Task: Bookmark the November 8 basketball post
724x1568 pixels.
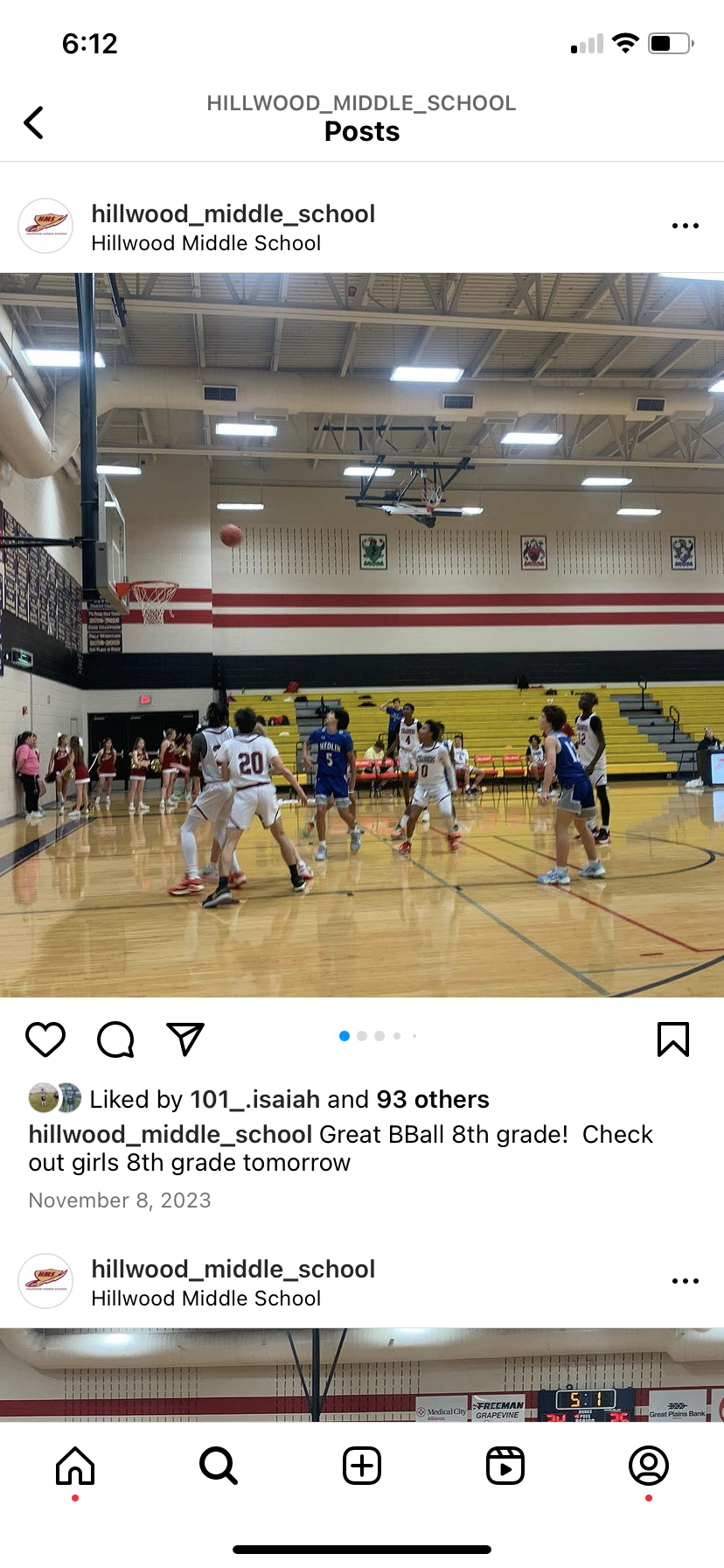Action: (x=672, y=1039)
